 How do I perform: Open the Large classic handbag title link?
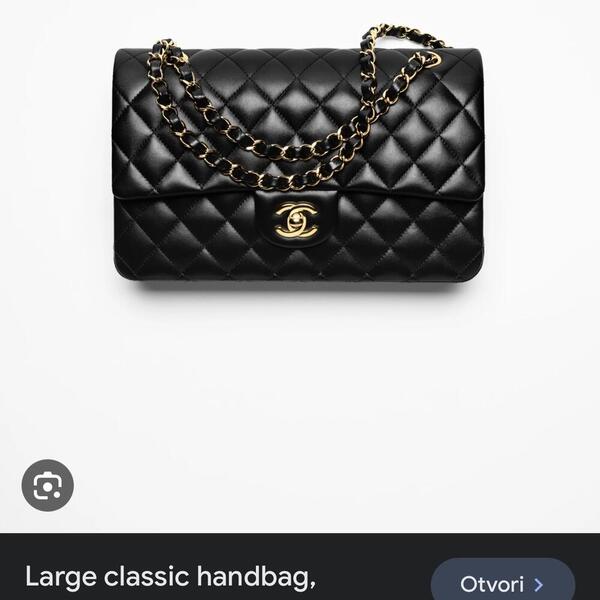point(170,577)
